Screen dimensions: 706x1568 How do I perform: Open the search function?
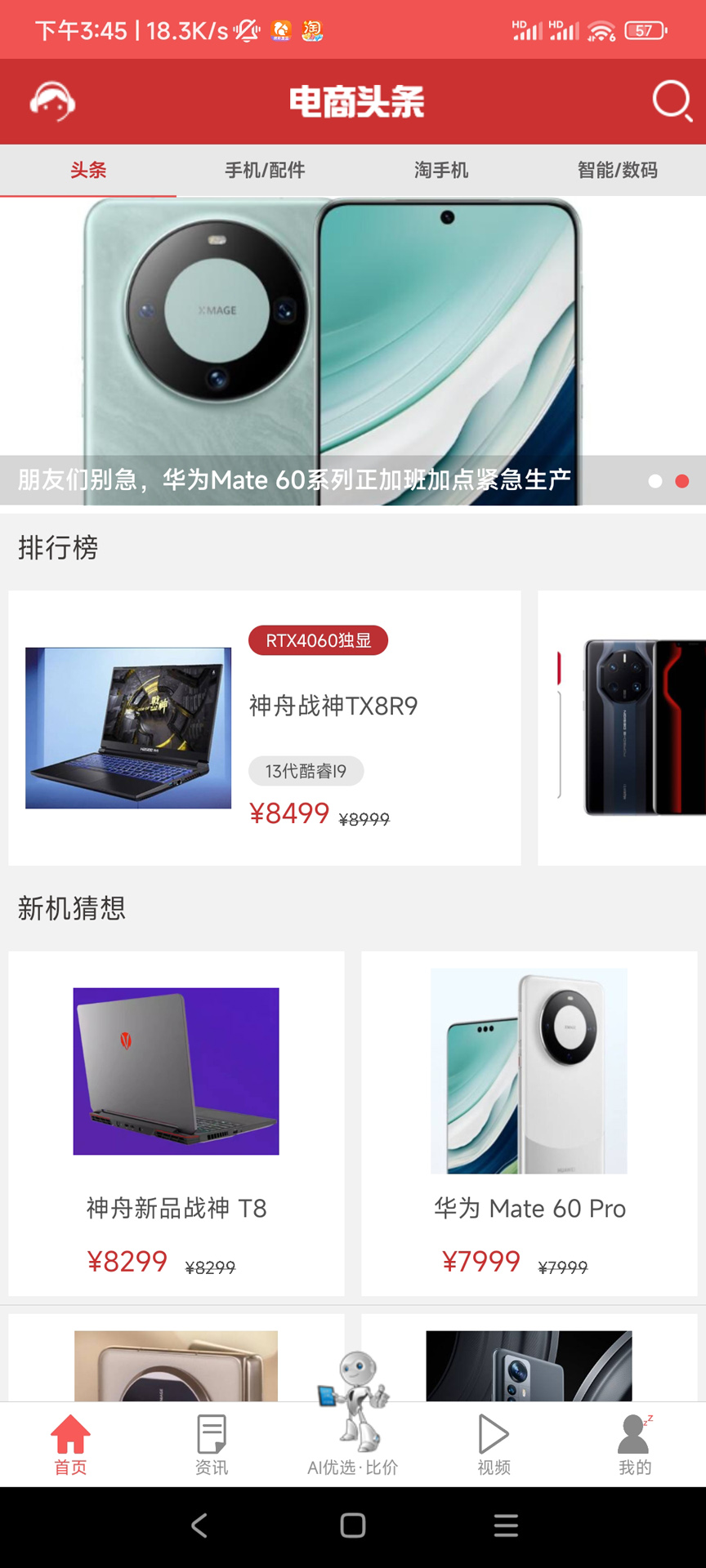point(672,101)
